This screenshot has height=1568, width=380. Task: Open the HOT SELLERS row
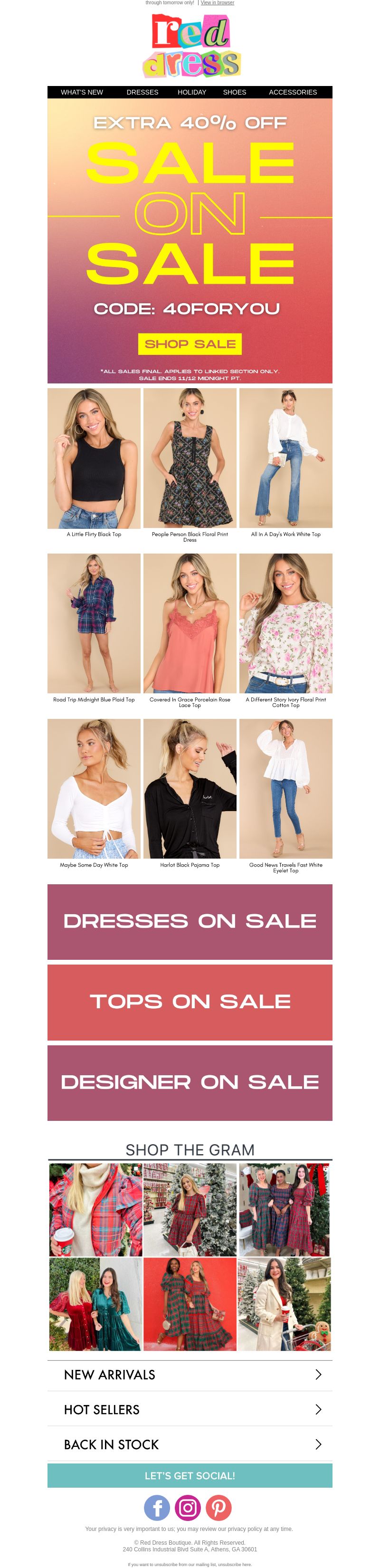point(190,1410)
